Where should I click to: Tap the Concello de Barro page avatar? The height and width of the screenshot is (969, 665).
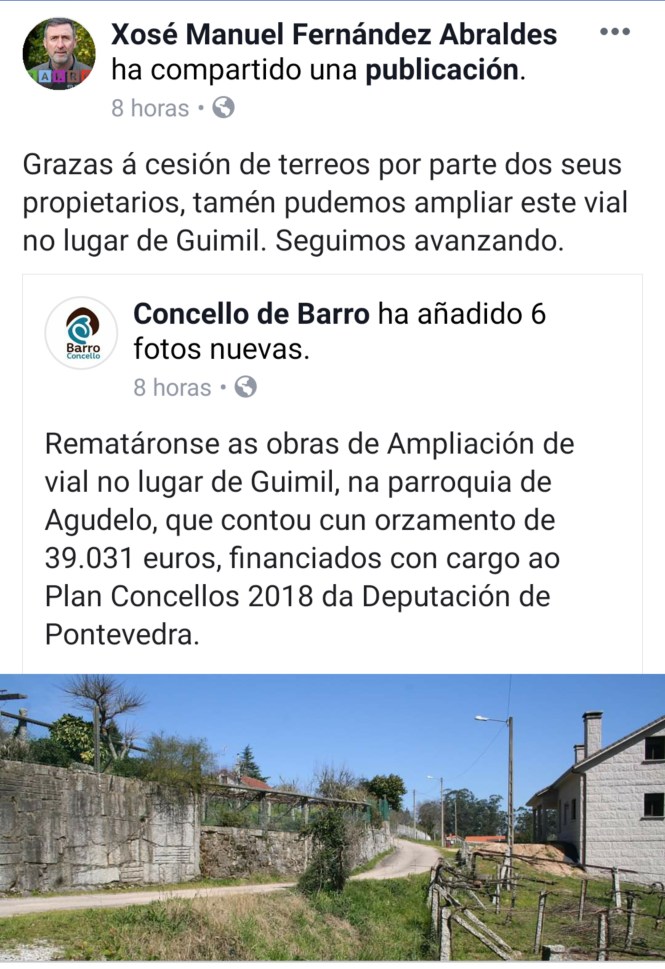[x=82, y=333]
